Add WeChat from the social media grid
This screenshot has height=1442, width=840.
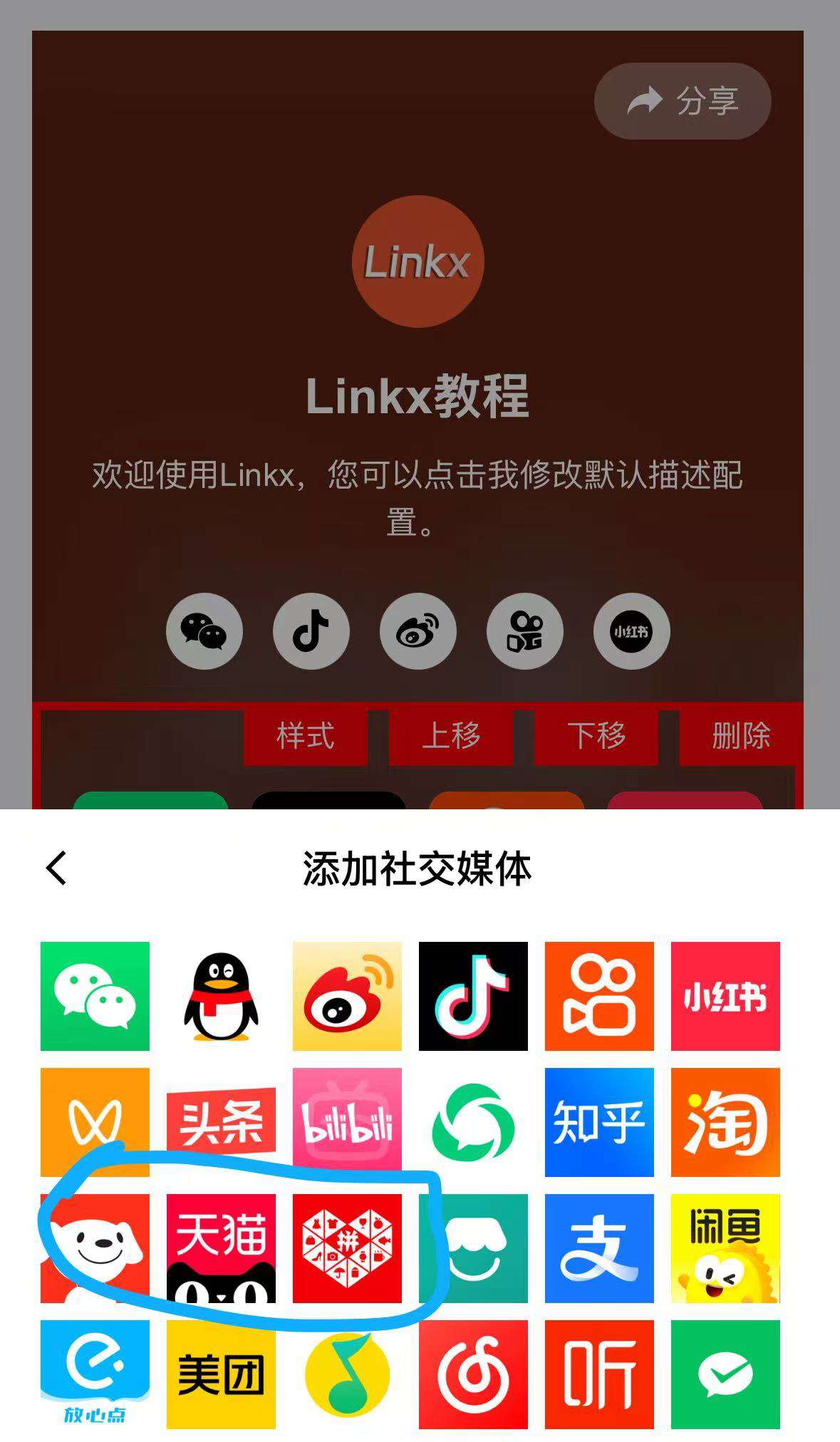pos(95,995)
